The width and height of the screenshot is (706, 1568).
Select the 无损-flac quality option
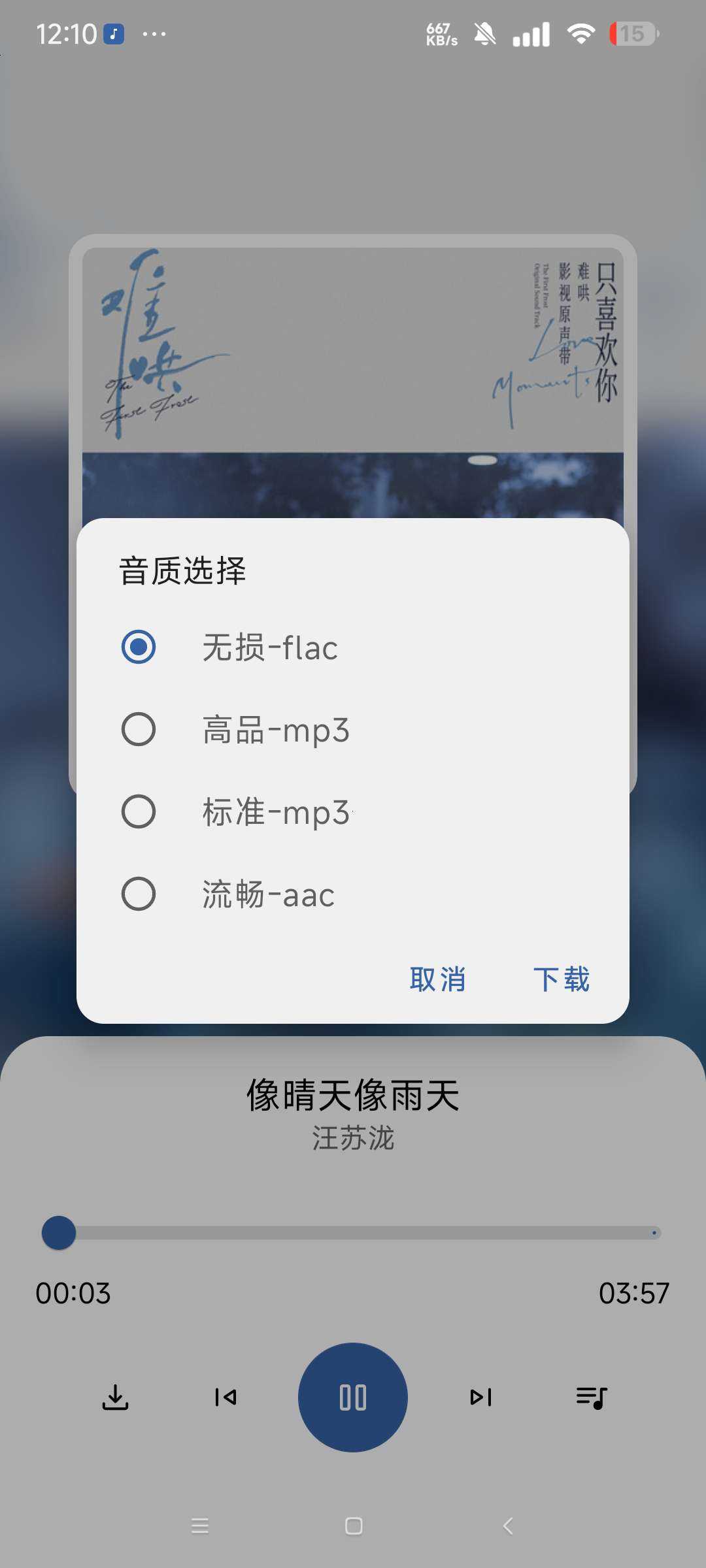click(139, 647)
